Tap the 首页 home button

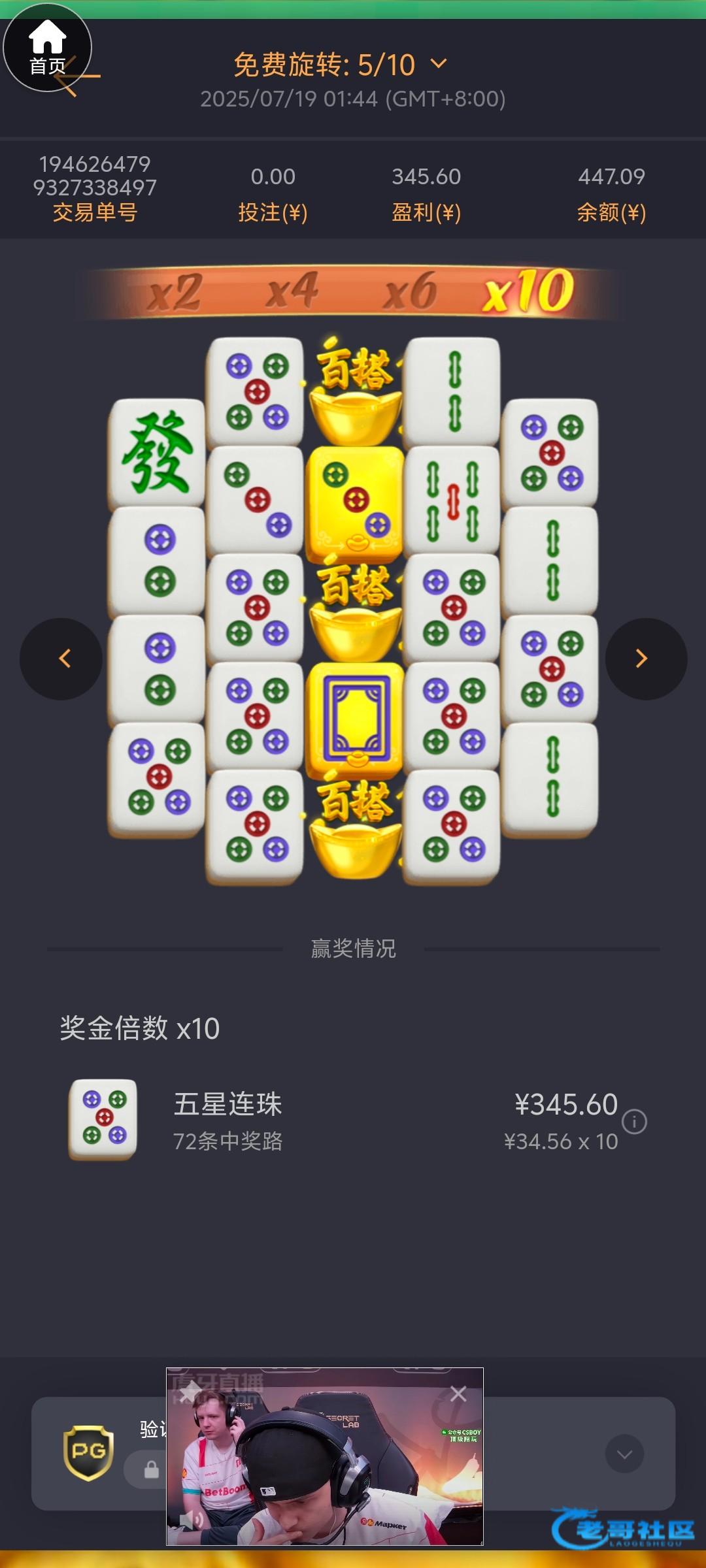(x=47, y=47)
